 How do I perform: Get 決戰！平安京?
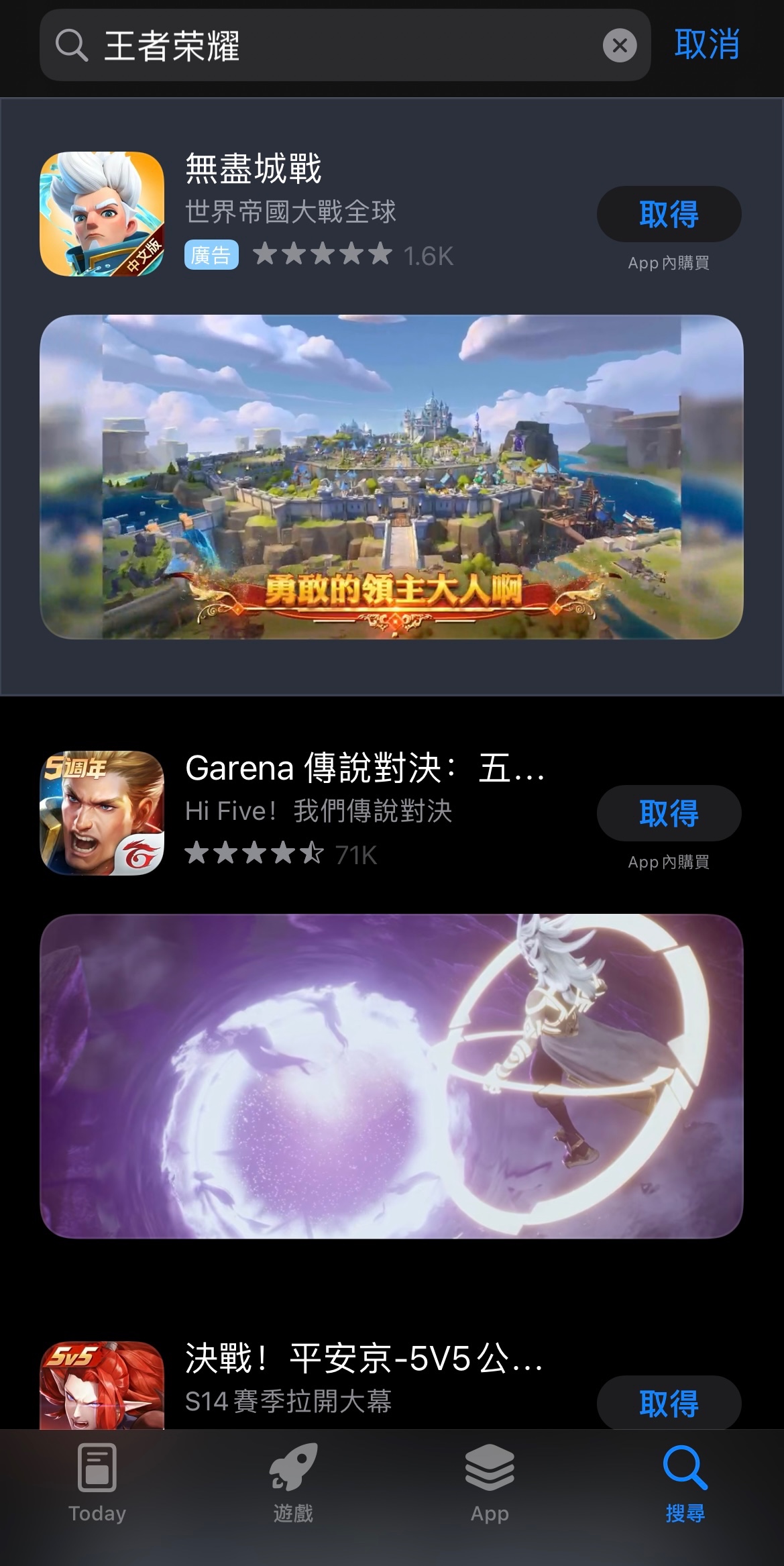tap(668, 1402)
